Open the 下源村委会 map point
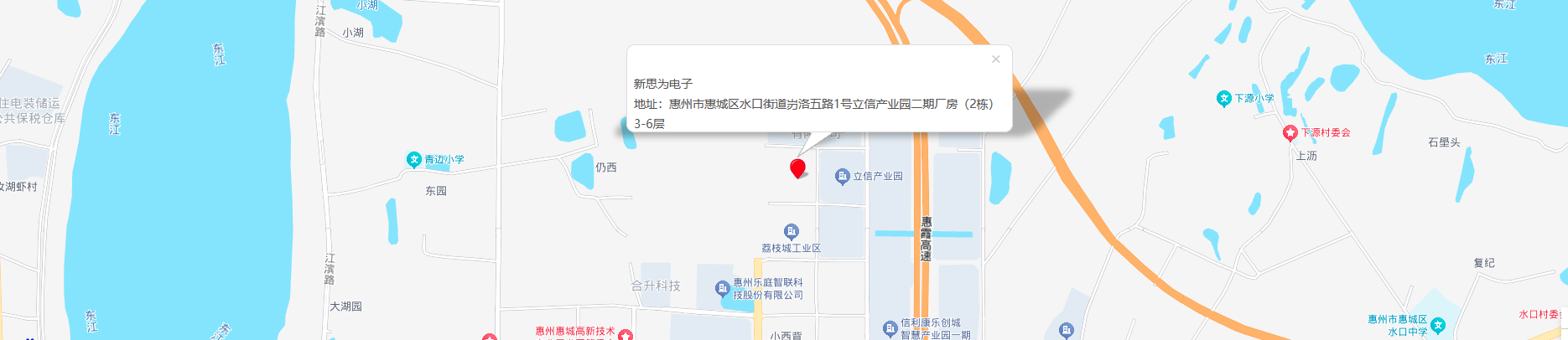The width and height of the screenshot is (1568, 340). pyautogui.click(x=1290, y=132)
